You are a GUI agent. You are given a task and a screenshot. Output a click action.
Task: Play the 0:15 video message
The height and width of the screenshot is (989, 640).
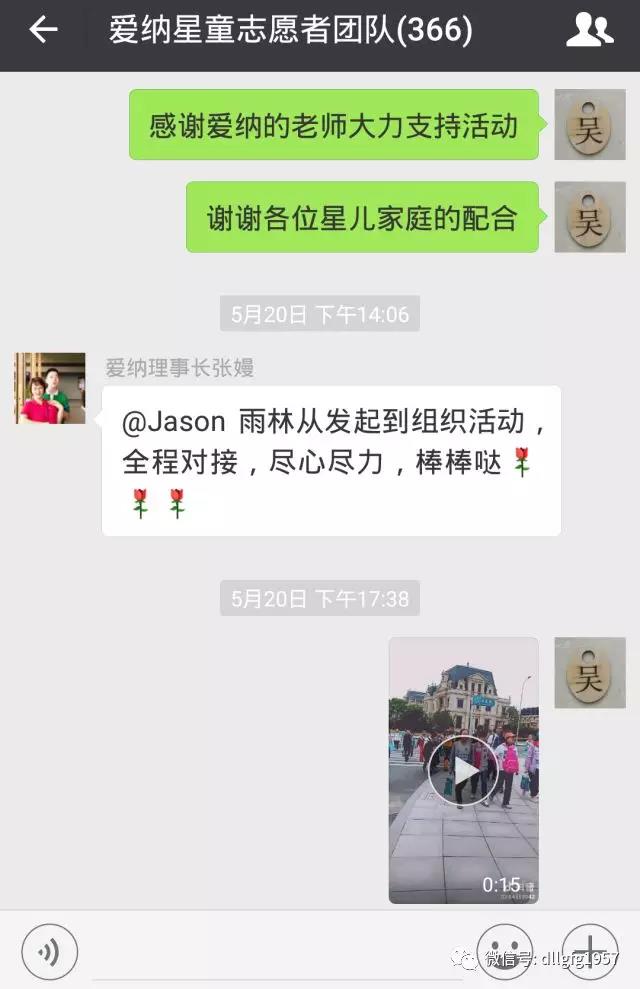click(x=463, y=769)
